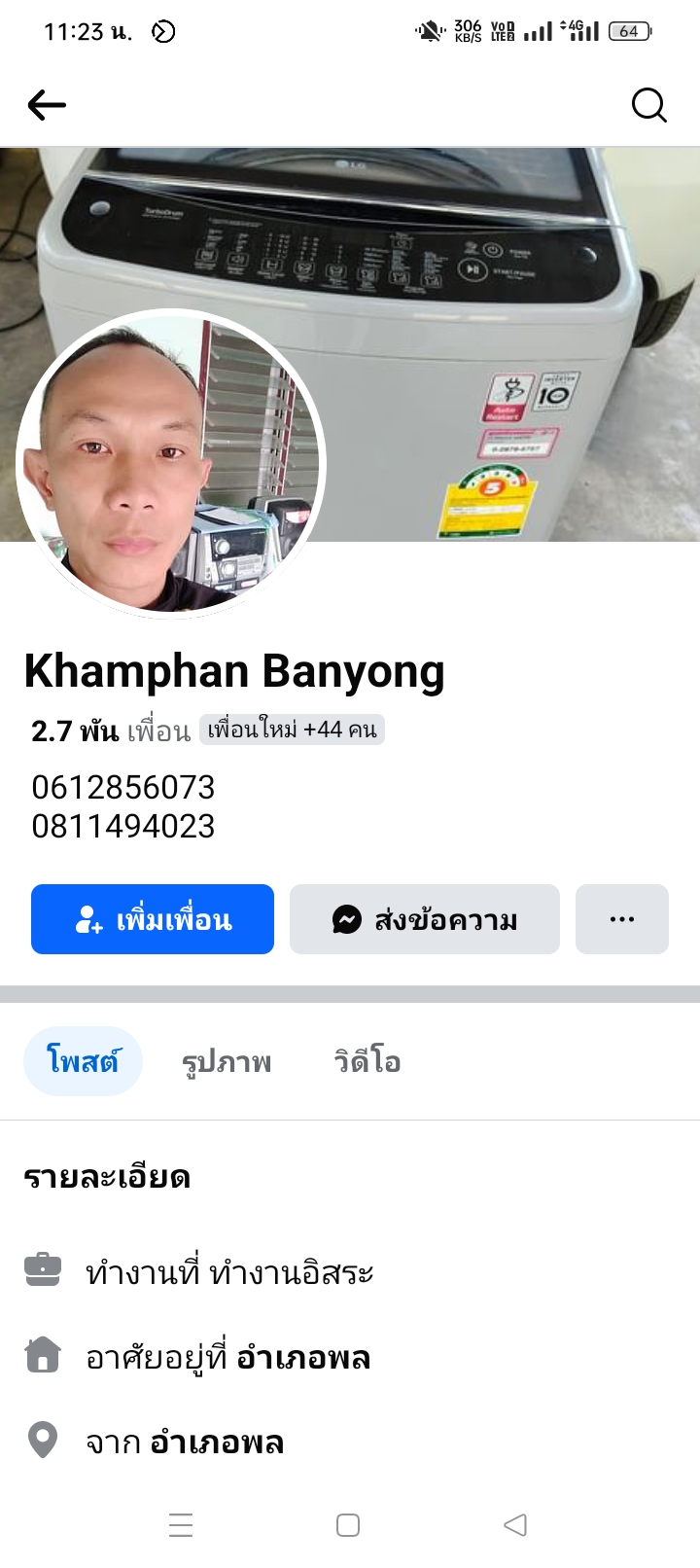The height and width of the screenshot is (1568, 700).
Task: Open recent apps from navigation bar
Action: (x=181, y=1524)
